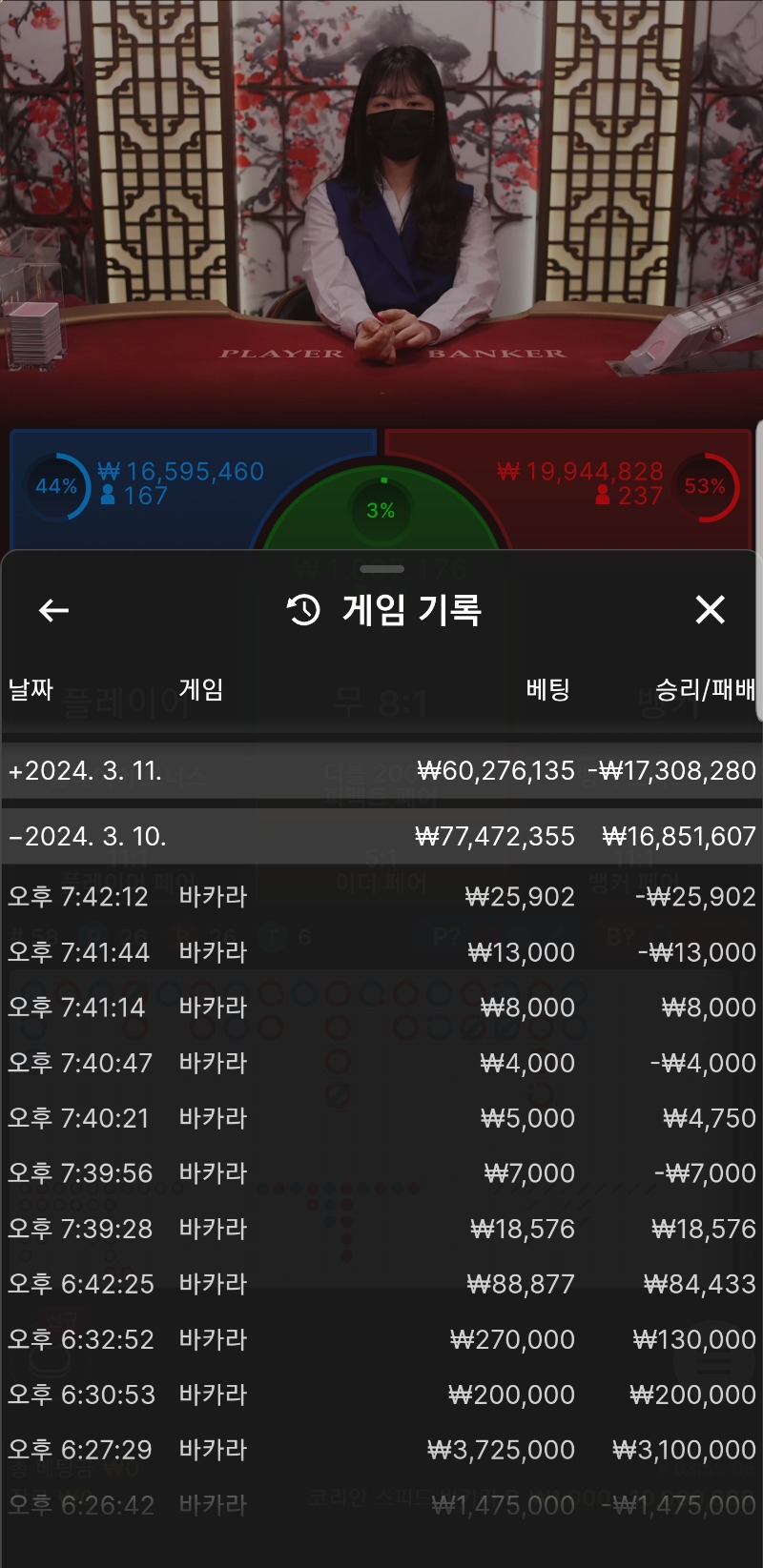Select the 오후 7:40:21 game record
The height and width of the screenshot is (1568, 763).
(x=381, y=1117)
